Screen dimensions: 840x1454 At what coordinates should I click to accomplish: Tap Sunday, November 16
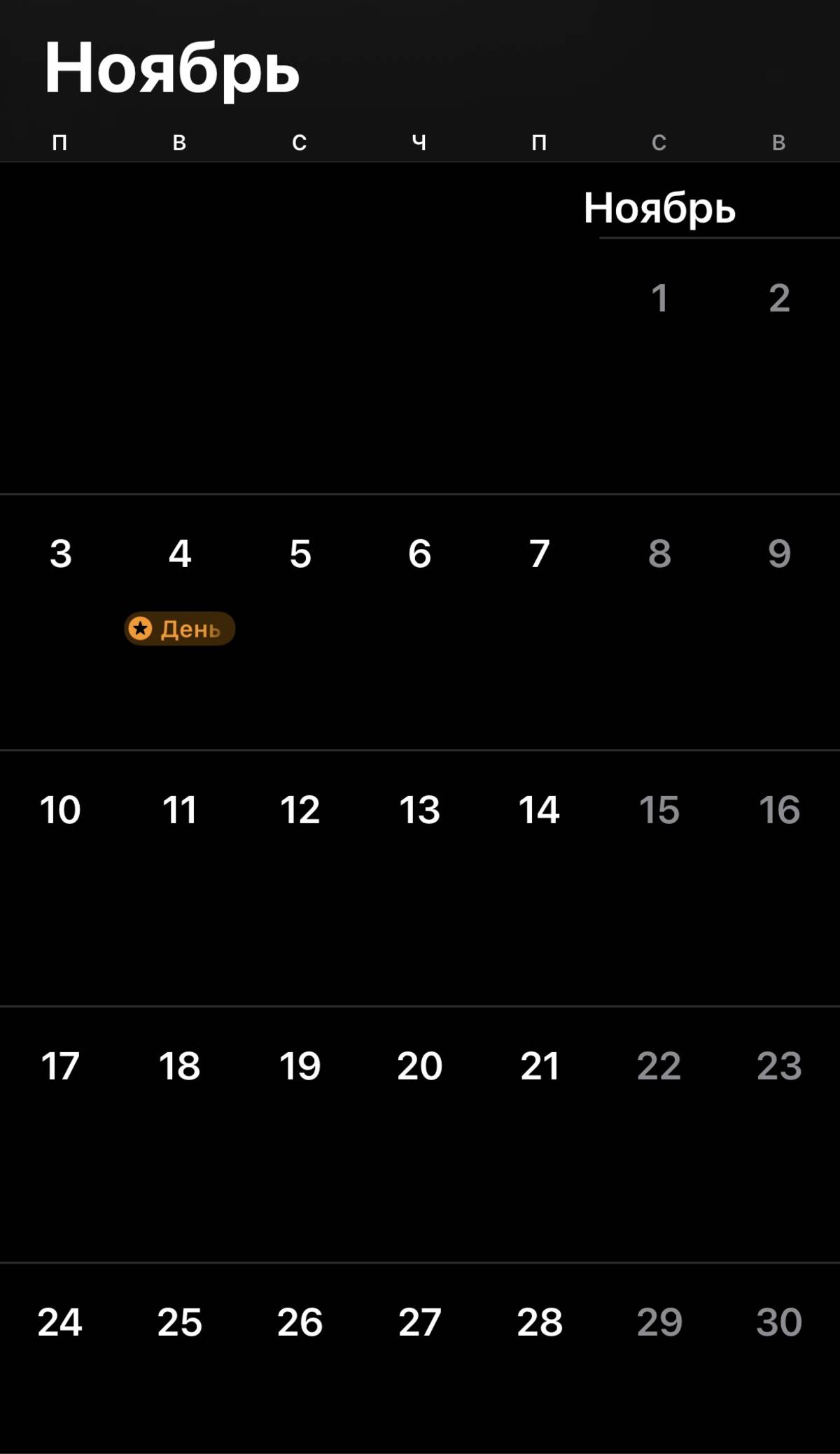pyautogui.click(x=779, y=810)
